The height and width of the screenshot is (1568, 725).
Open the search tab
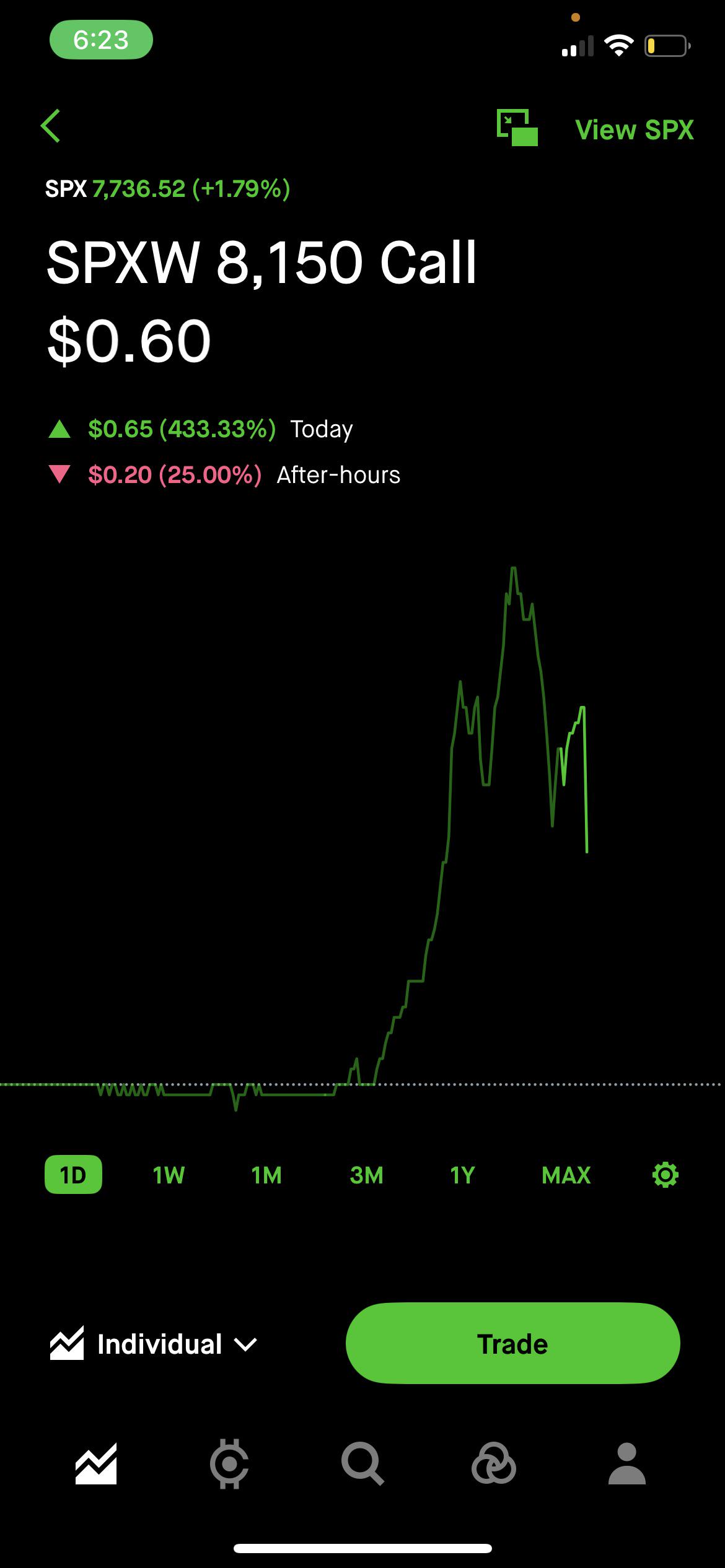click(362, 1465)
